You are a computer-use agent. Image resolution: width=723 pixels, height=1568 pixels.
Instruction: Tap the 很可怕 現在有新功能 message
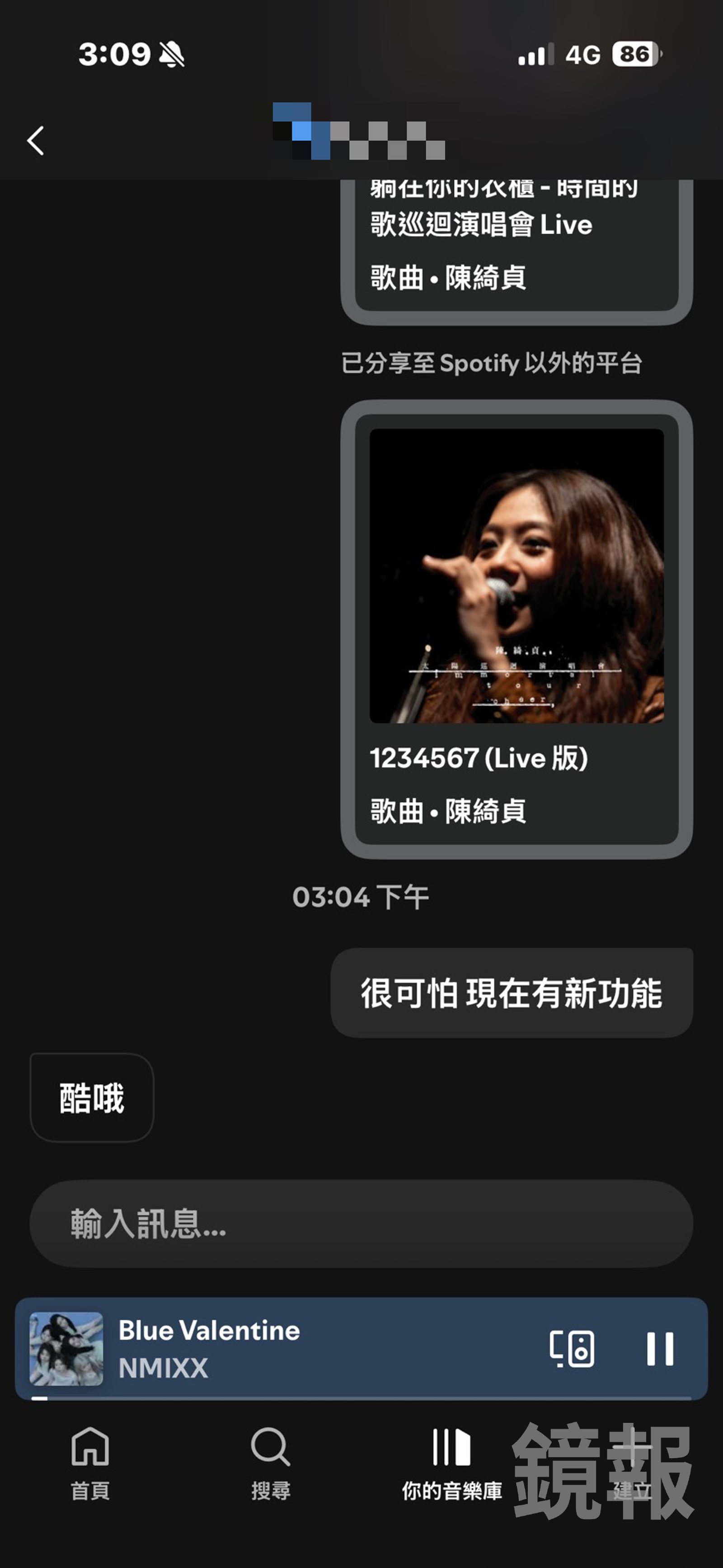click(x=510, y=993)
